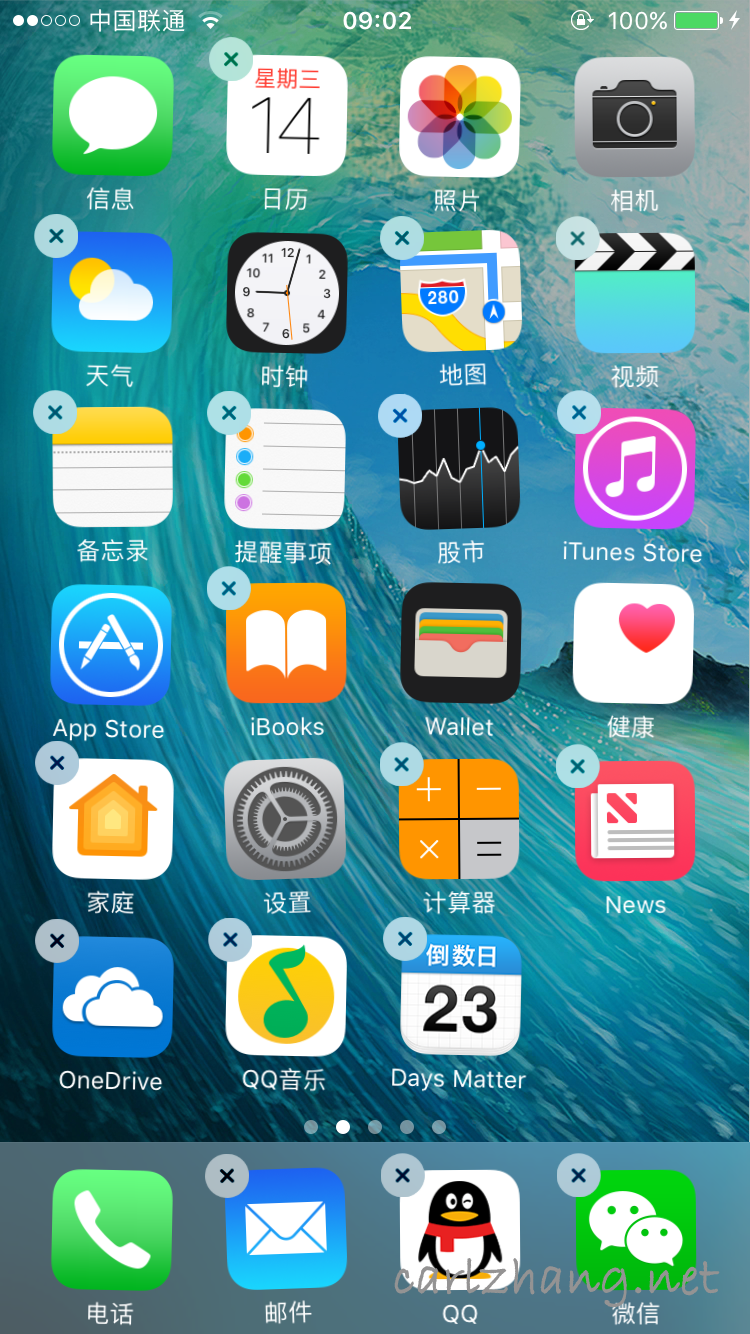Delete the Stocks app with its X
This screenshot has height=1334, width=750.
pyautogui.click(x=400, y=415)
